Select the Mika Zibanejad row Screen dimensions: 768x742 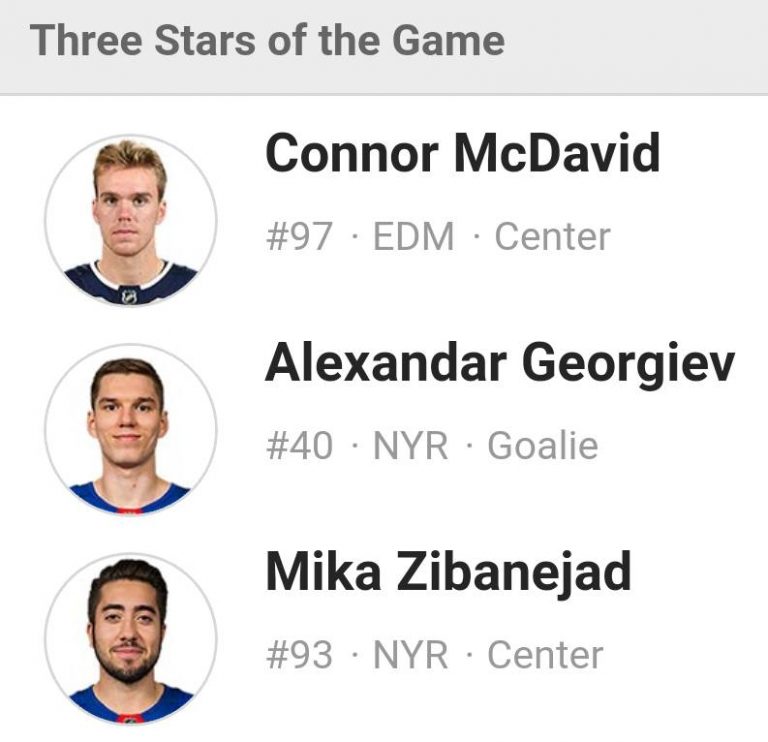(x=448, y=573)
